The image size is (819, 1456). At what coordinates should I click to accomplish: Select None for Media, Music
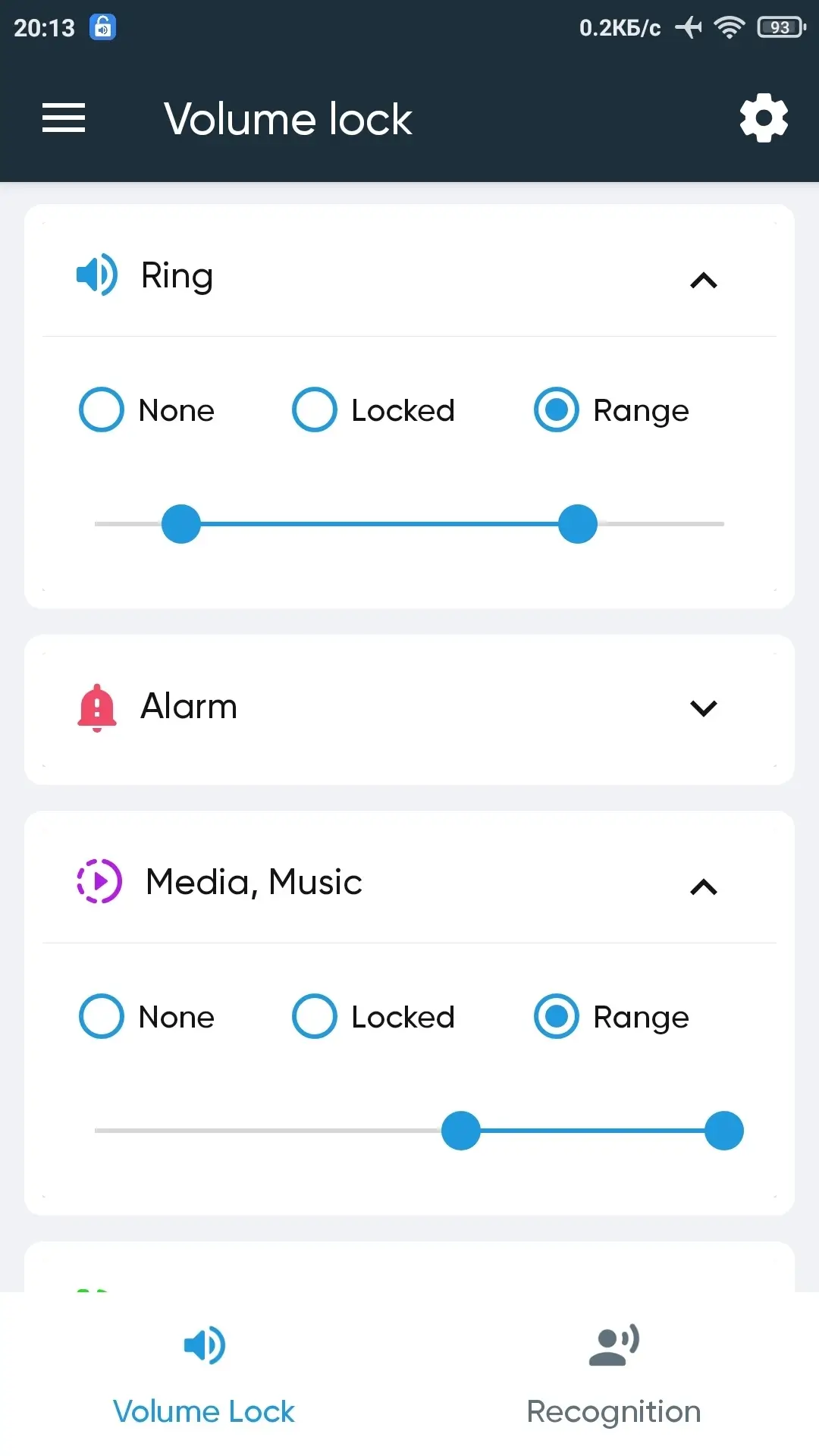[x=147, y=1017]
